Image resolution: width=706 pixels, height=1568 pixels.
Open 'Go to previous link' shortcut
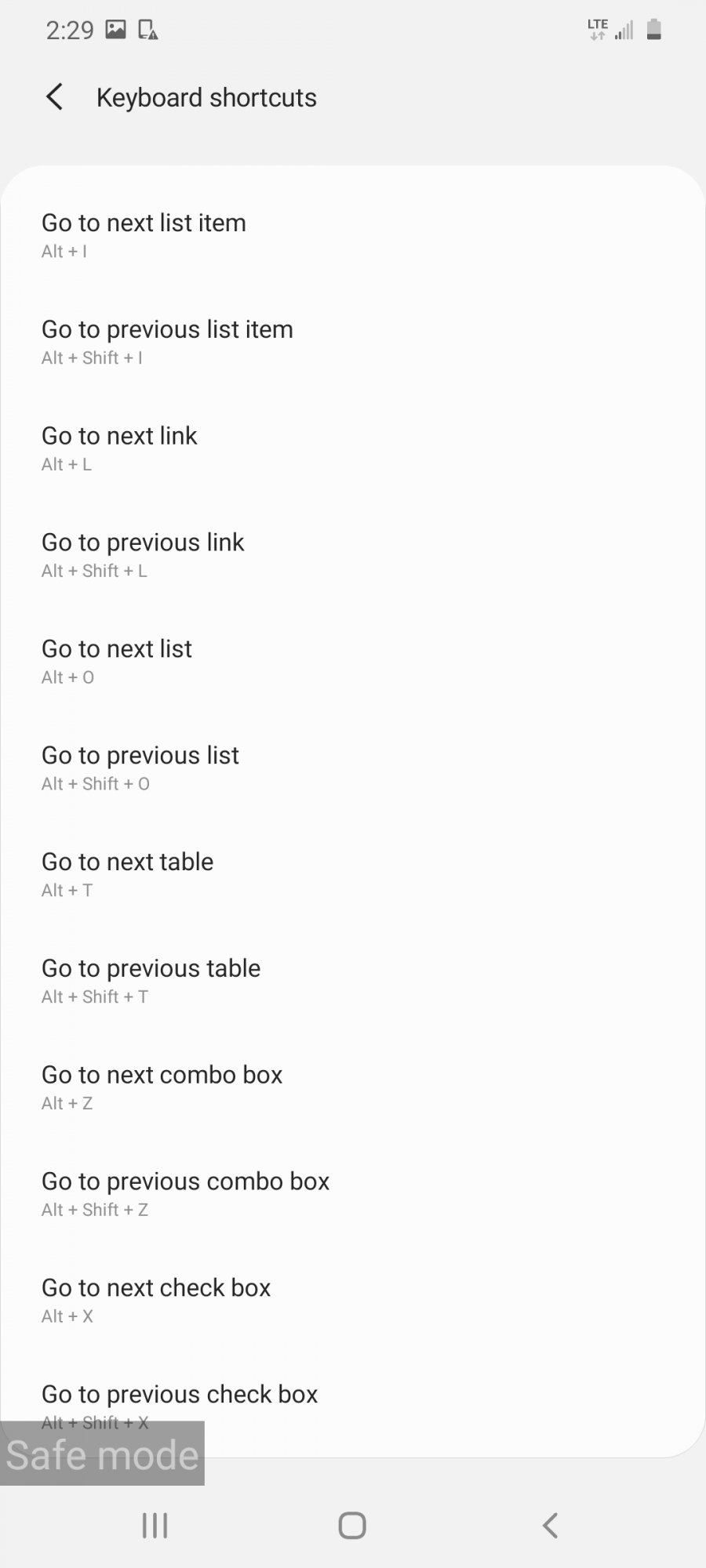pyautogui.click(x=353, y=556)
